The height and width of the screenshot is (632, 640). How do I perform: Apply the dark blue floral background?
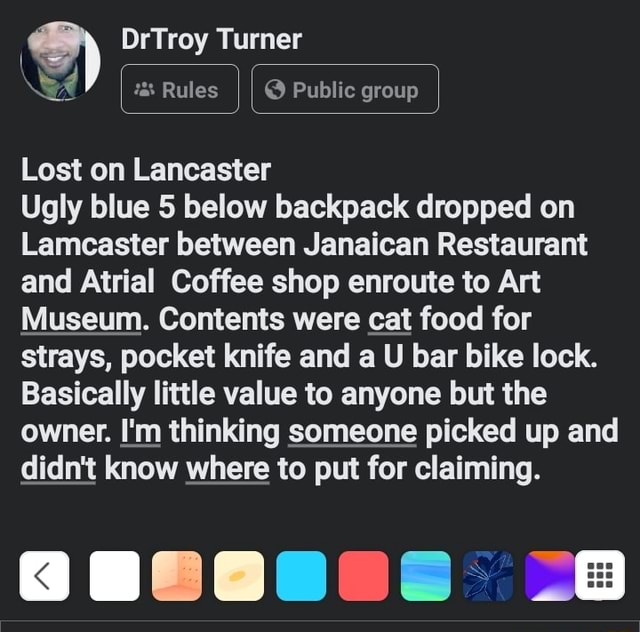(x=488, y=576)
